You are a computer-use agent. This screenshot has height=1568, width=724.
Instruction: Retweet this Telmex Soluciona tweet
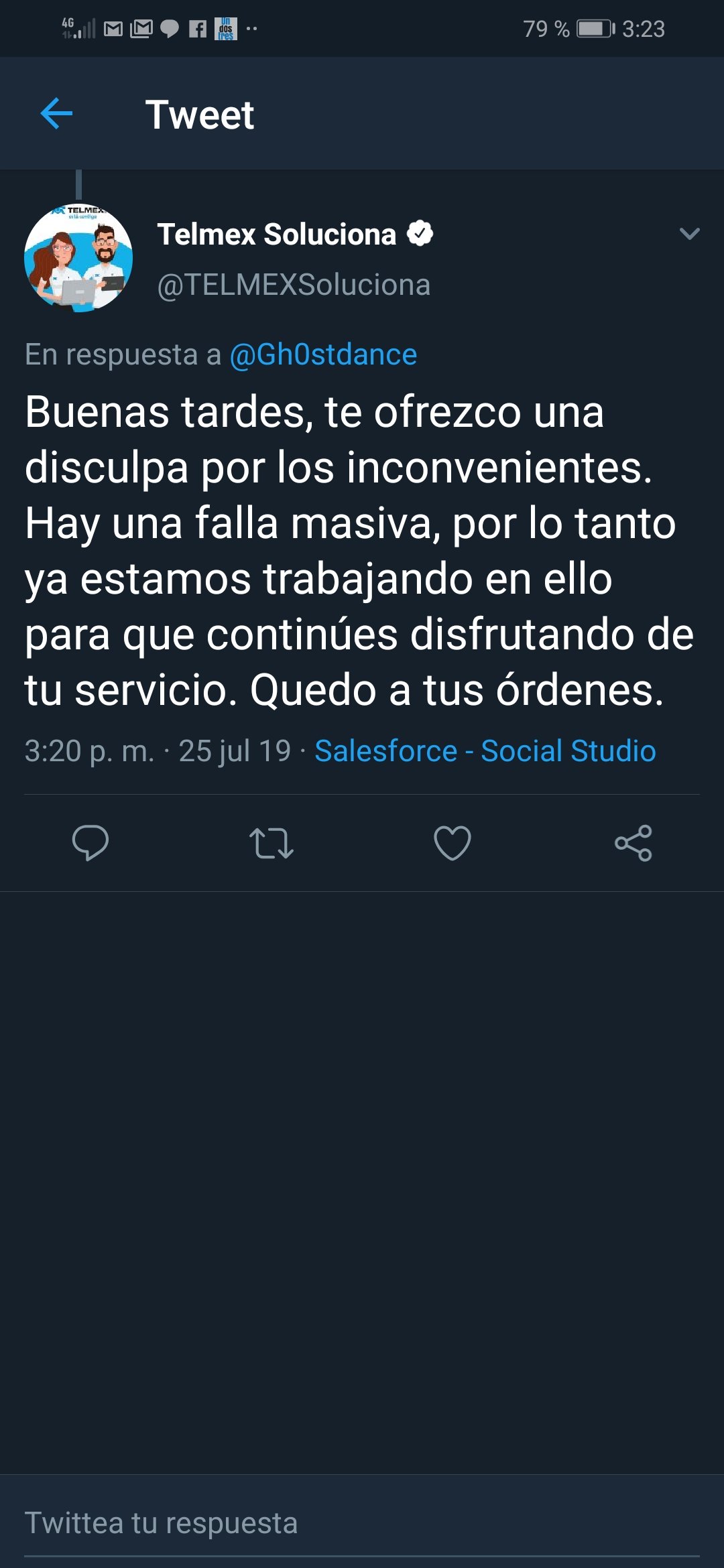click(x=271, y=843)
